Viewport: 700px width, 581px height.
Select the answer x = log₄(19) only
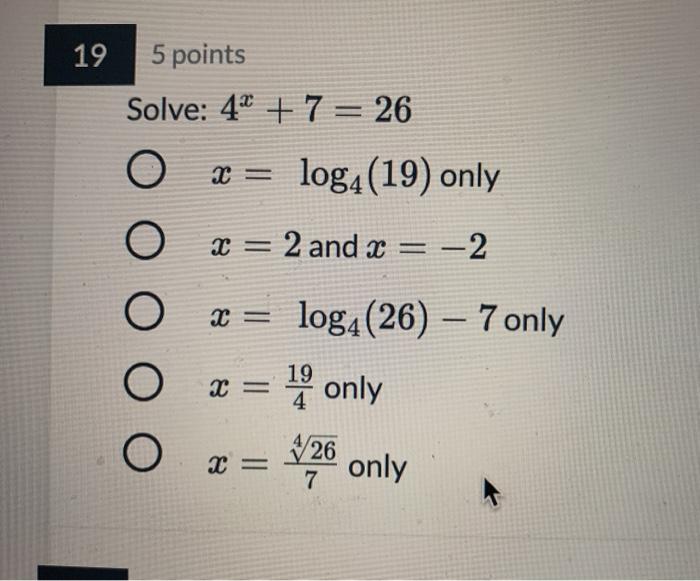[x=146, y=177]
